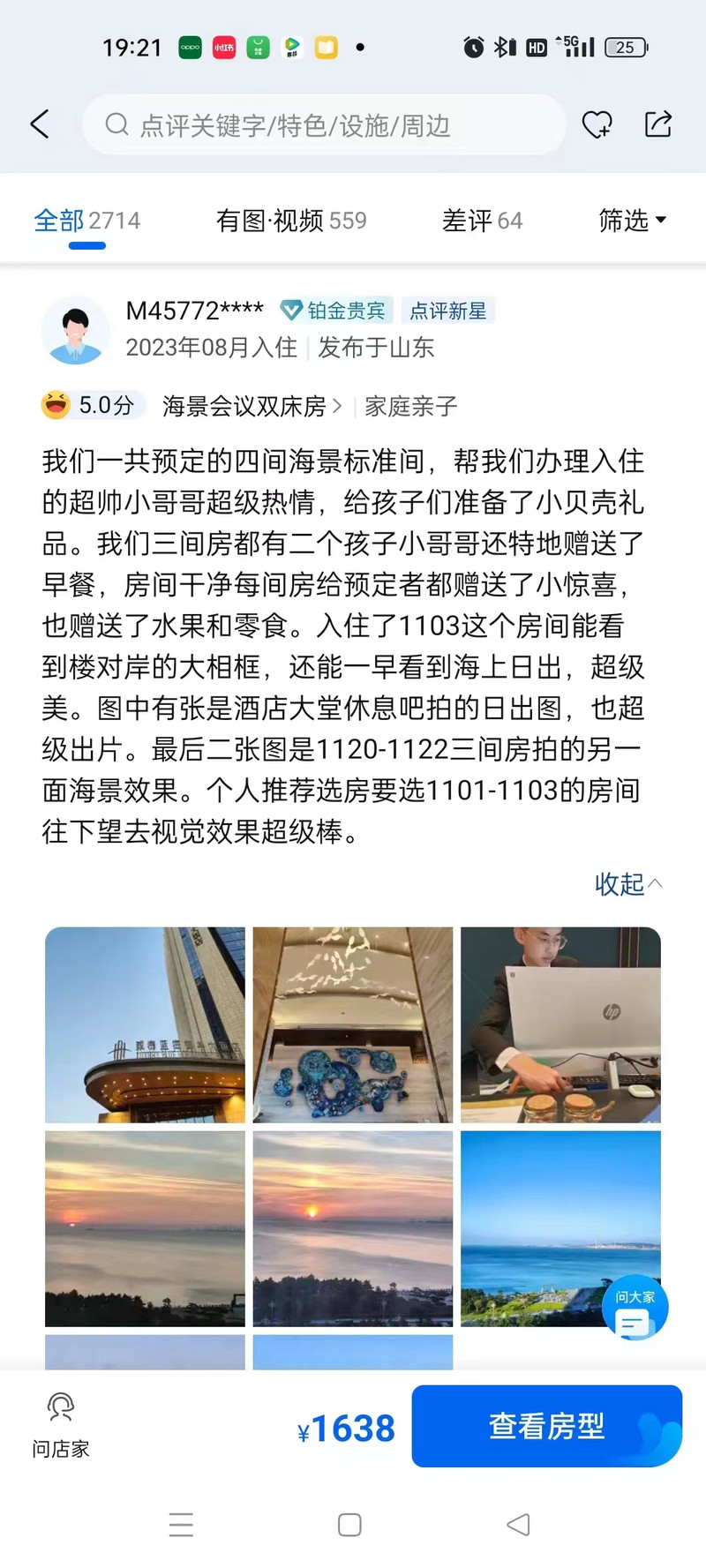The image size is (706, 1568).
Task: Tap the system home button
Action: point(349,1525)
